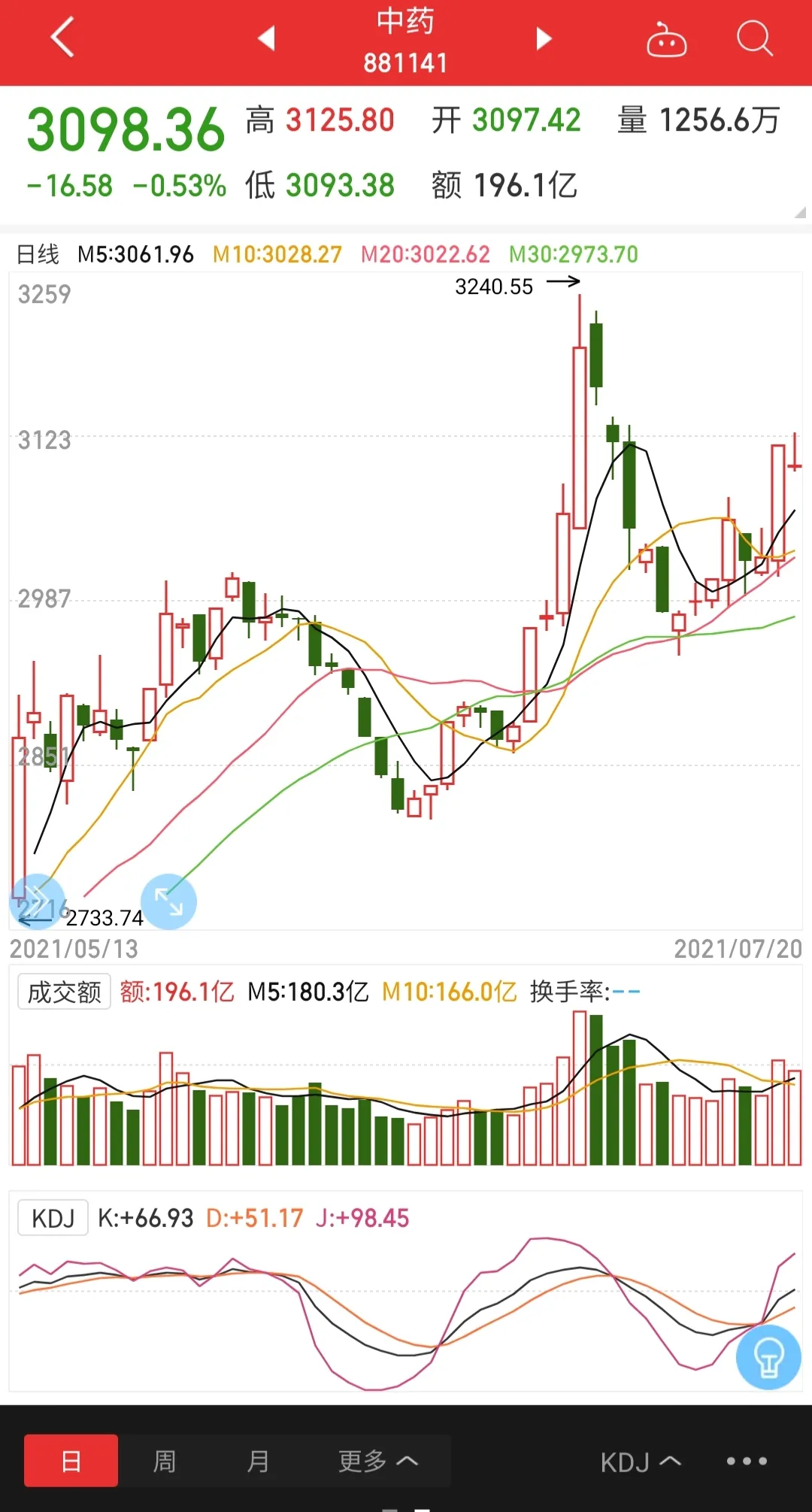Enter fullscreen chart via the expand arrows button
Viewport: 812px width, 1512px height.
168,901
